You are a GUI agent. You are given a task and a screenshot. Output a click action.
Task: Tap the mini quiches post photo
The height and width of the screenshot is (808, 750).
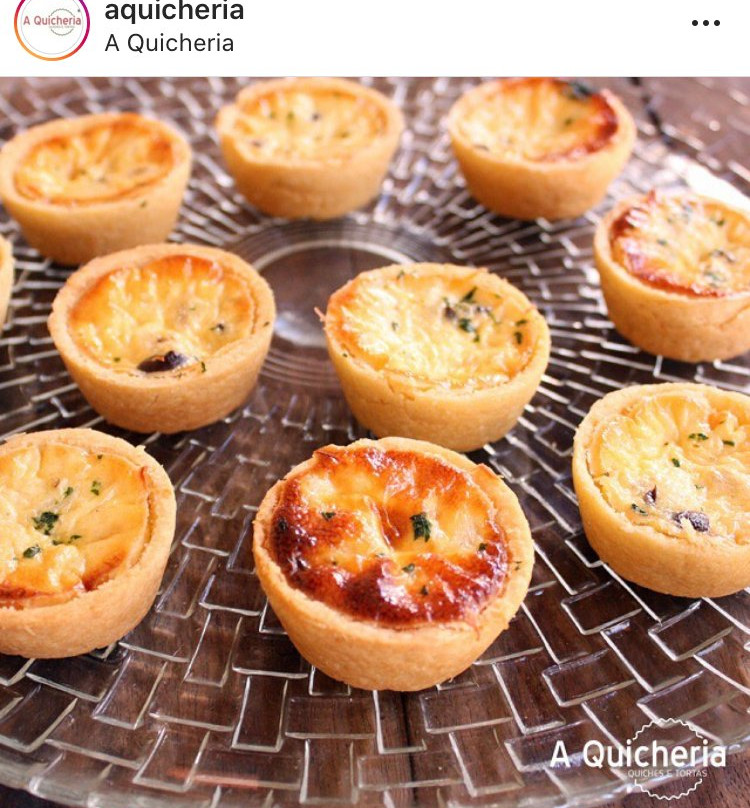pyautogui.click(x=375, y=440)
